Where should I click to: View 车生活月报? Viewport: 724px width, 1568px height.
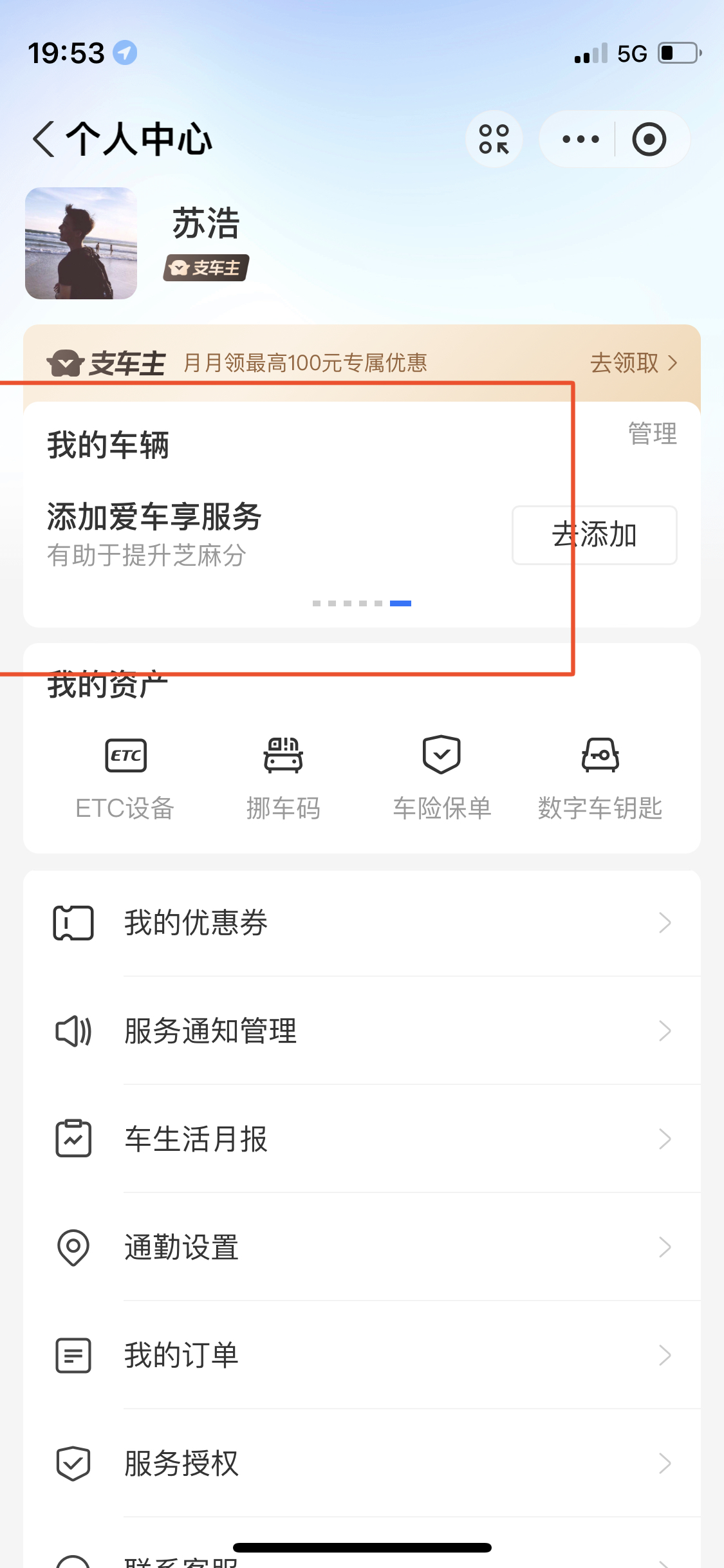tap(362, 1139)
